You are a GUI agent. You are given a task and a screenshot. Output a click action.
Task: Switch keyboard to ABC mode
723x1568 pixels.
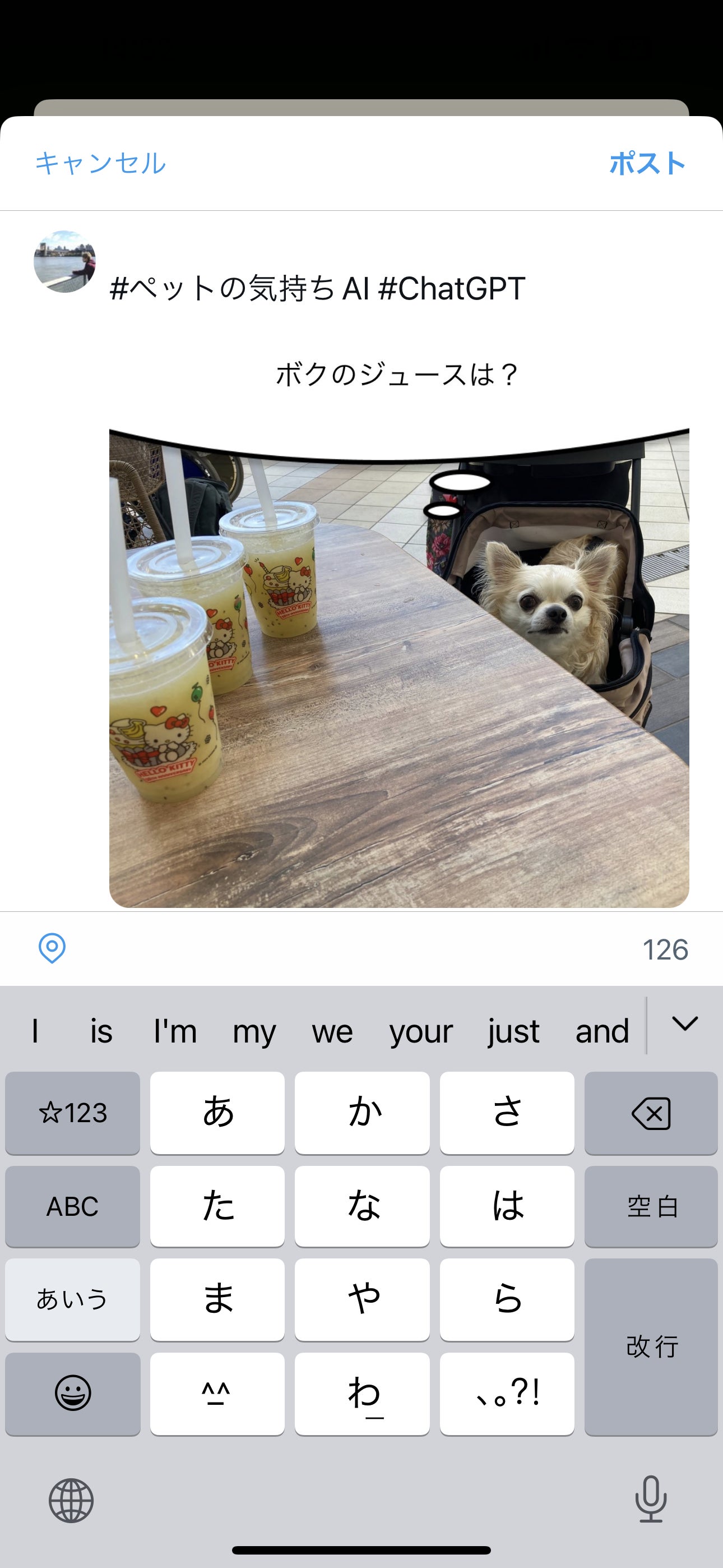(72, 1206)
